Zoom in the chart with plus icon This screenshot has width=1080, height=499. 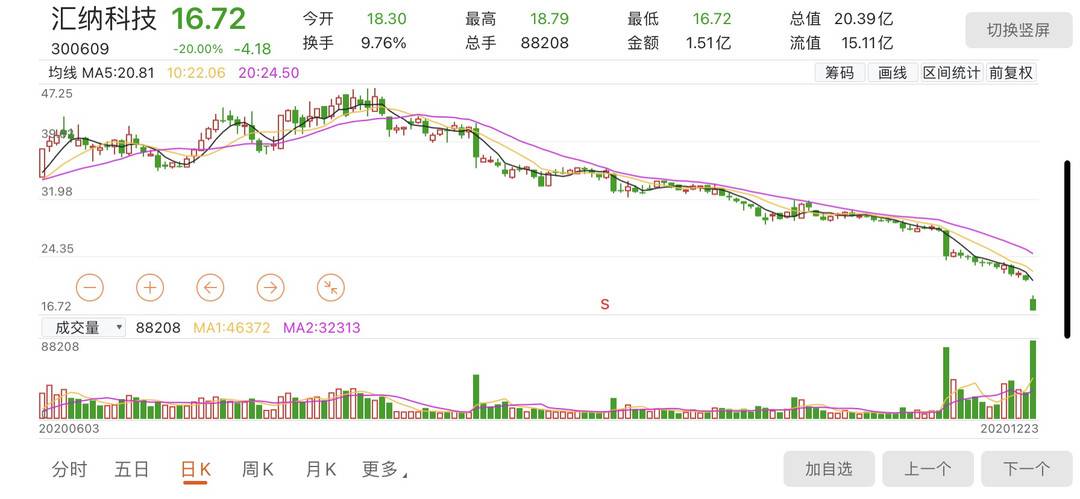(150, 288)
